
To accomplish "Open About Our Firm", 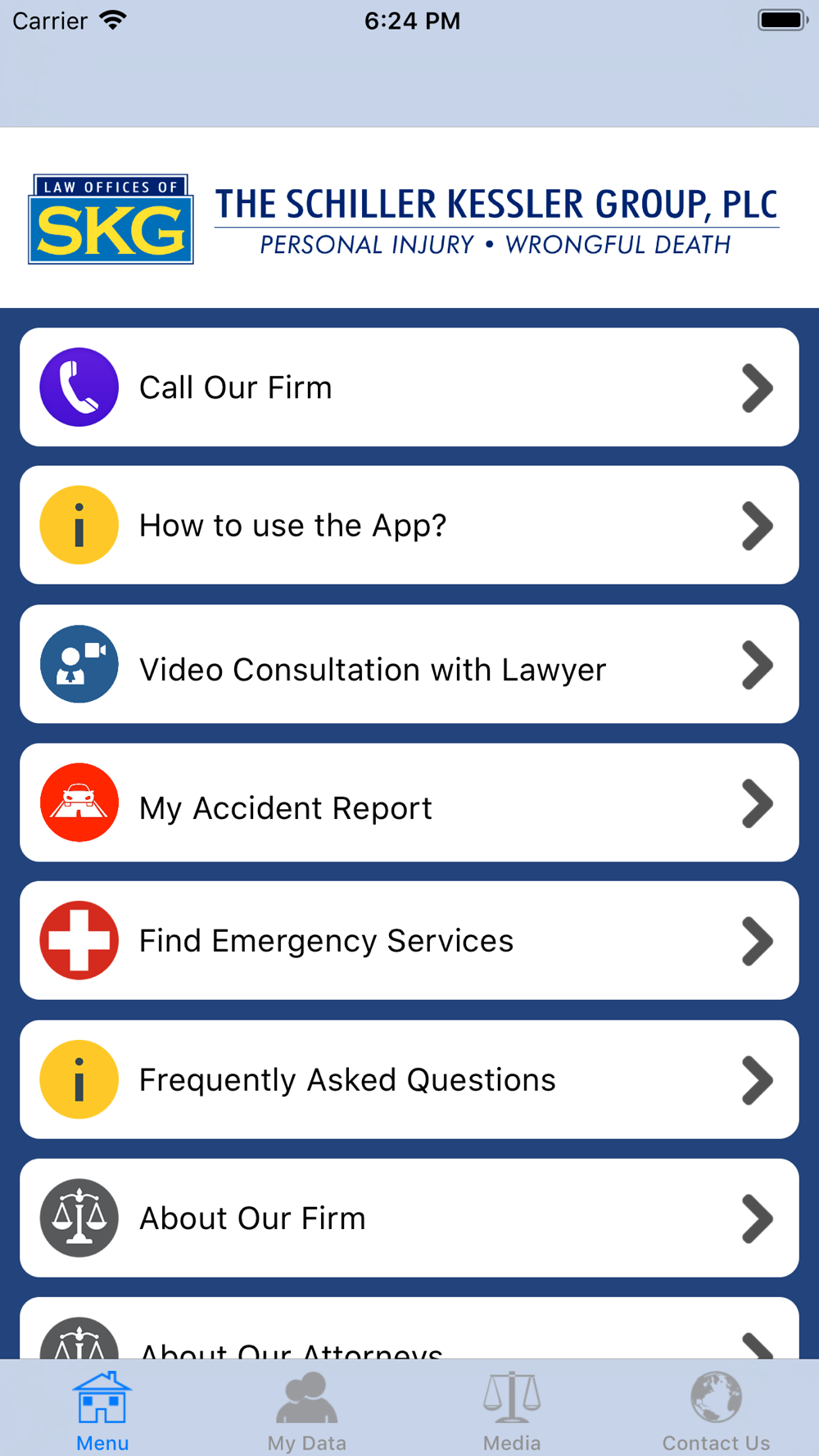I will pos(409,1218).
